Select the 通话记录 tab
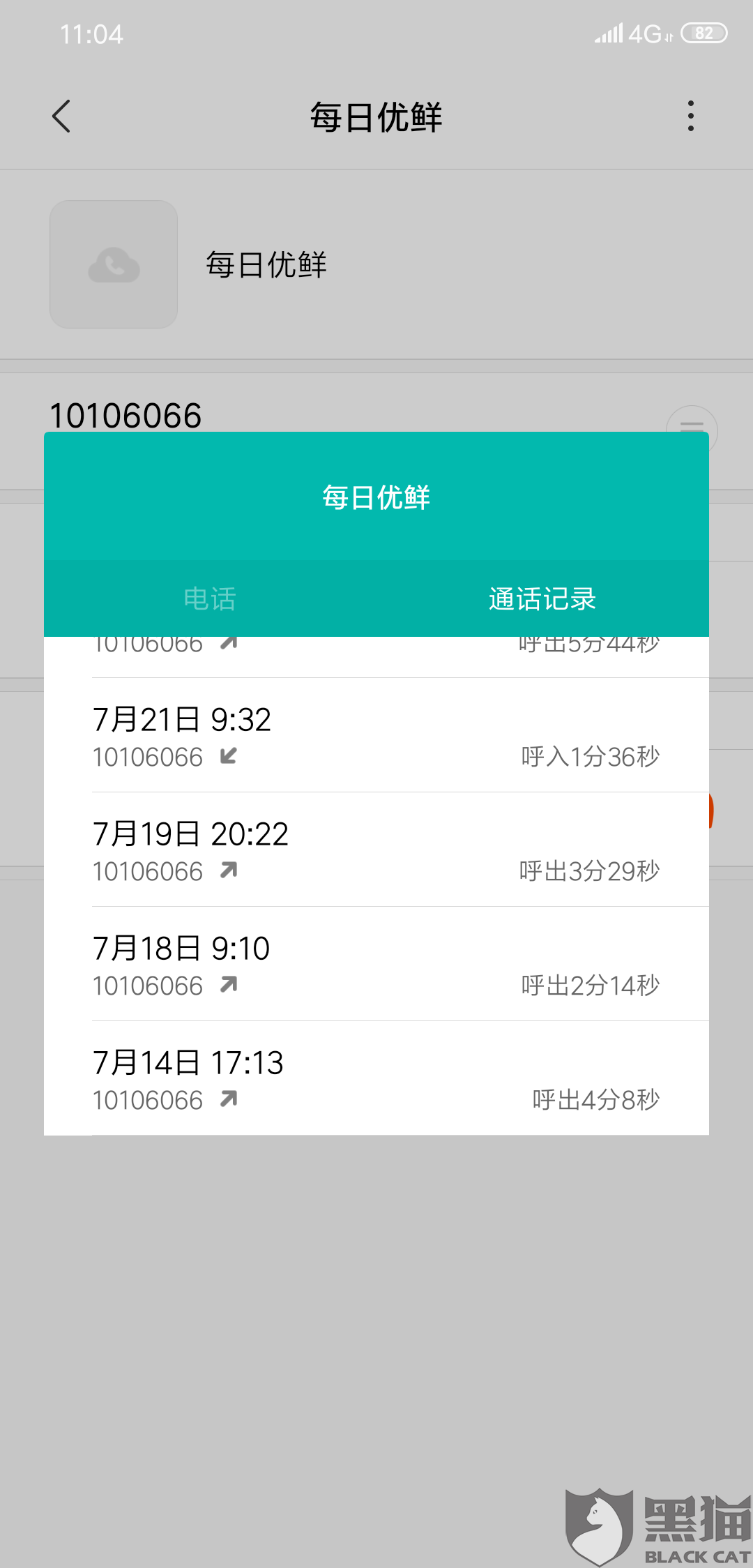Viewport: 753px width, 1568px height. (x=542, y=598)
